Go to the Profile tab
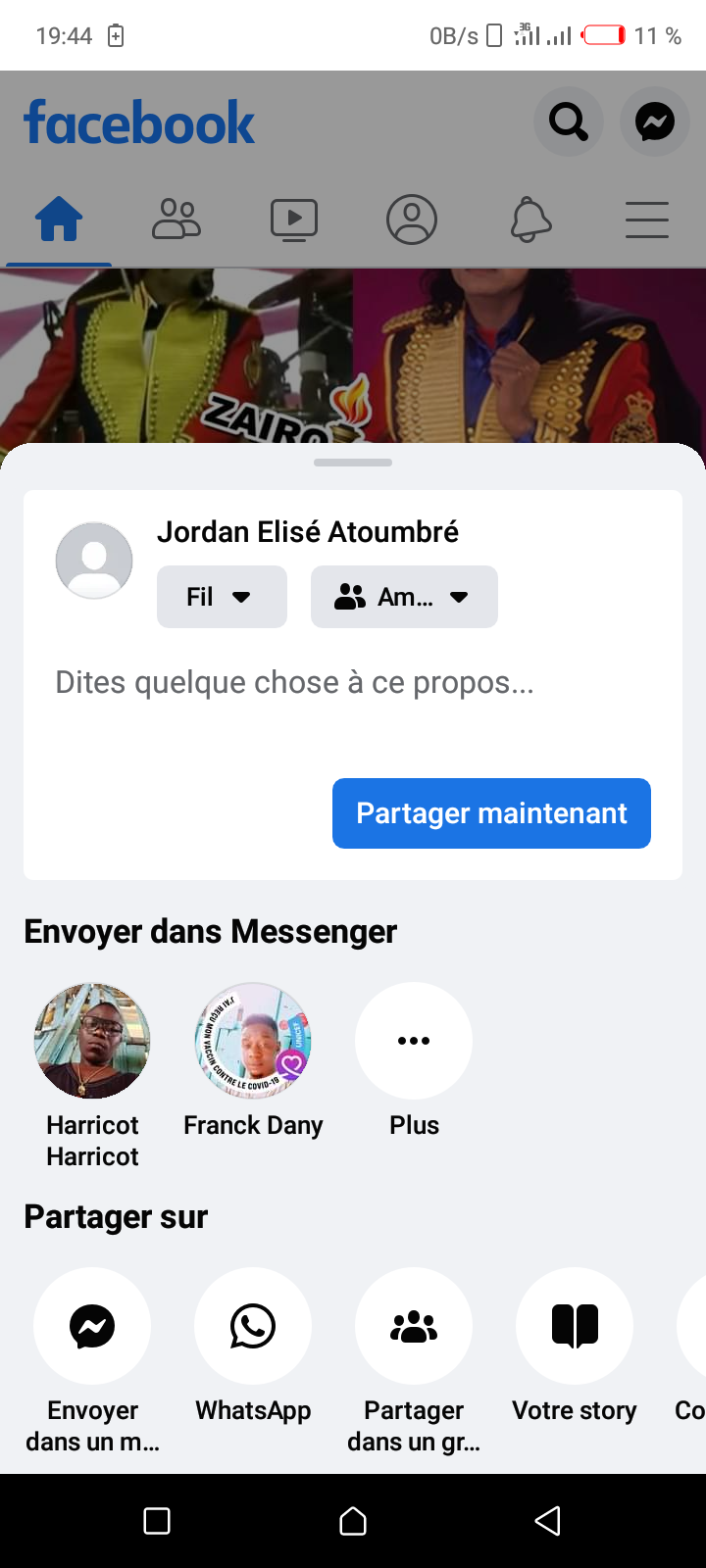This screenshot has width=706, height=1568. 412,220
